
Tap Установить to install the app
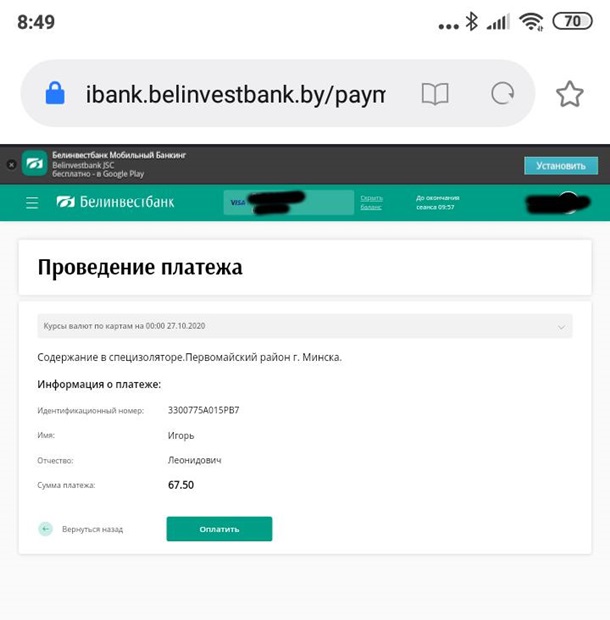[560, 165]
